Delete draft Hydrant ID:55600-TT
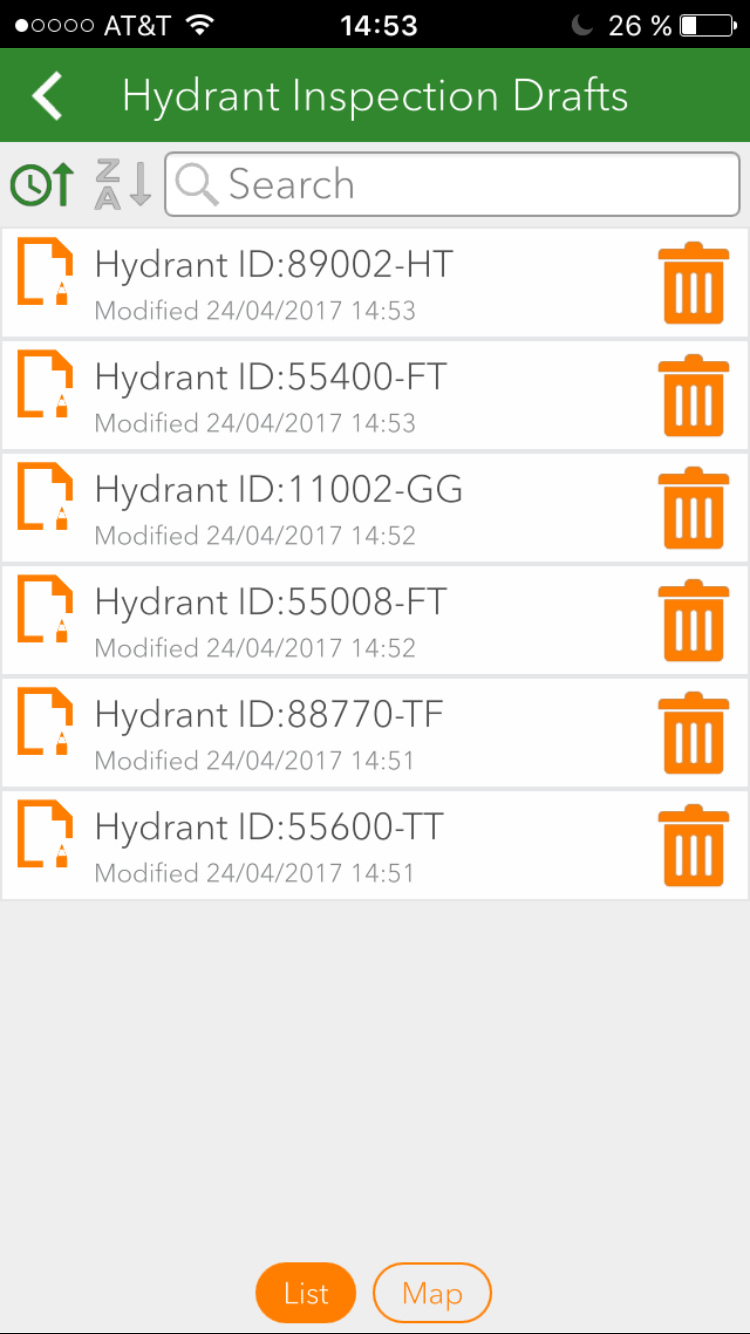The width and height of the screenshot is (750, 1334). point(694,846)
